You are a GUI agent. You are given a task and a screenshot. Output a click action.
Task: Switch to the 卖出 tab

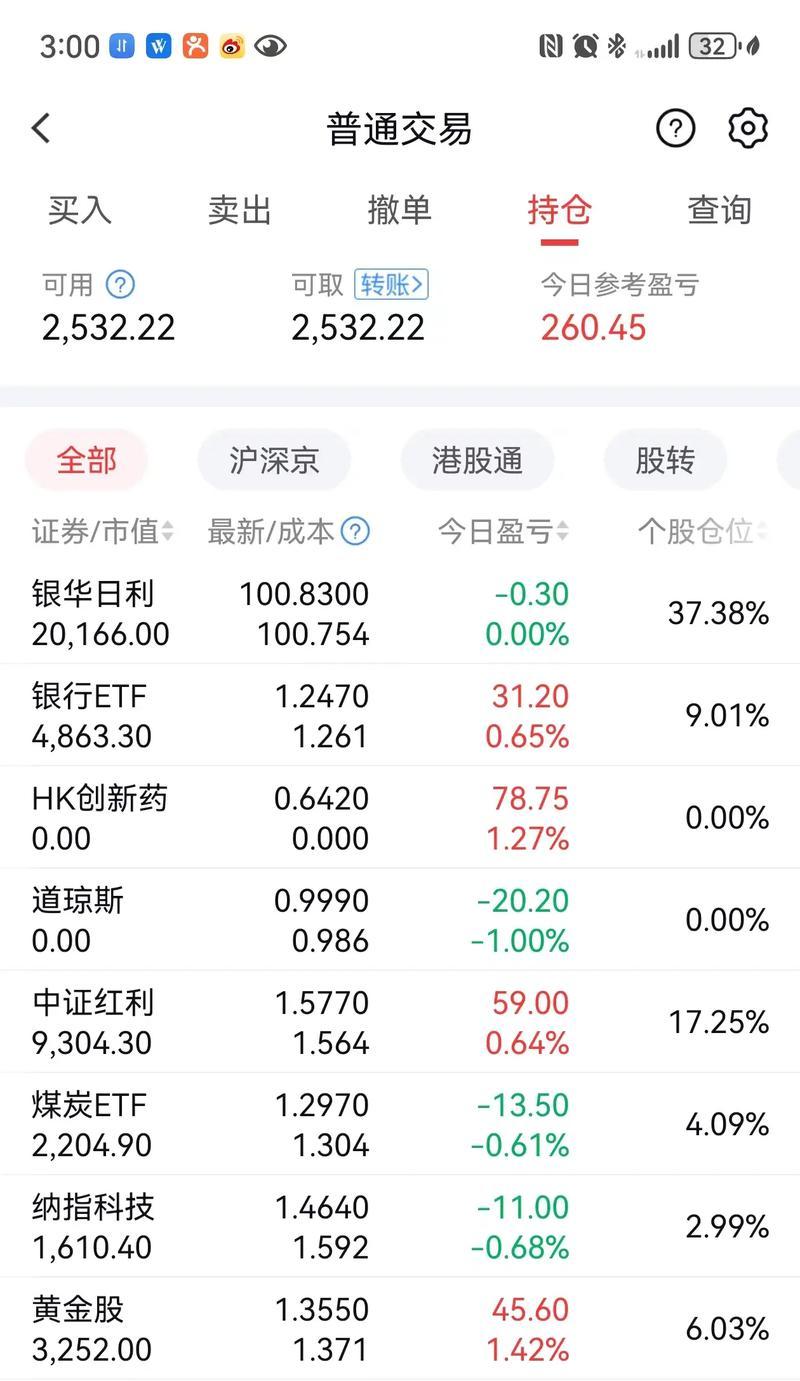tap(240, 210)
